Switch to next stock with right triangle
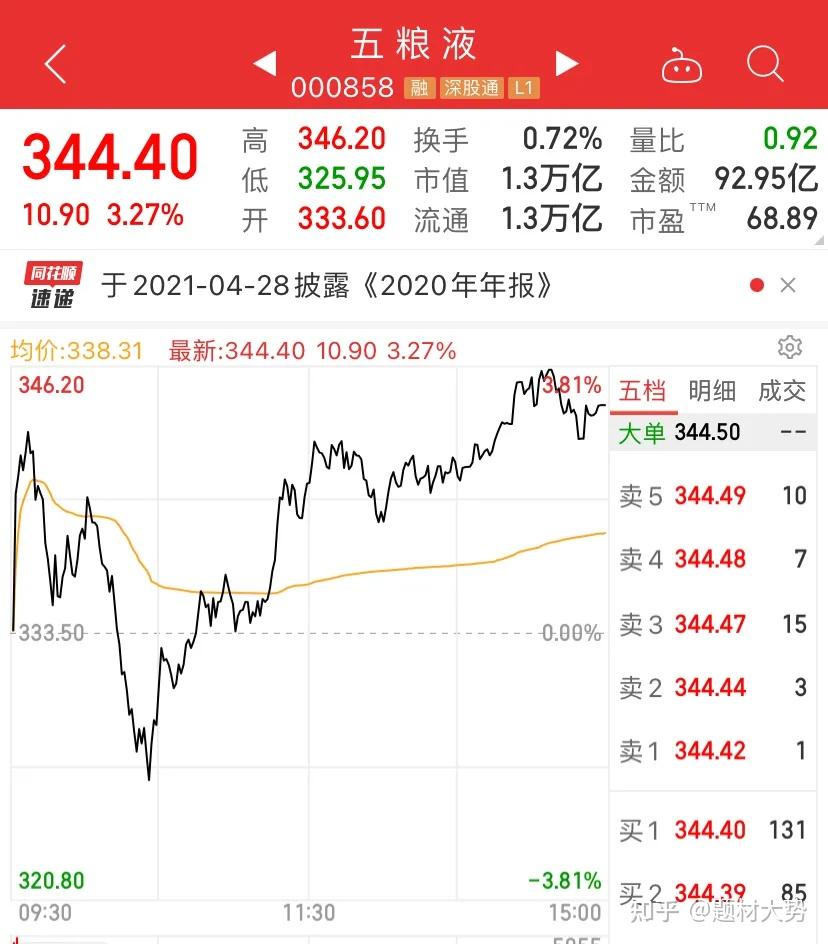 567,62
